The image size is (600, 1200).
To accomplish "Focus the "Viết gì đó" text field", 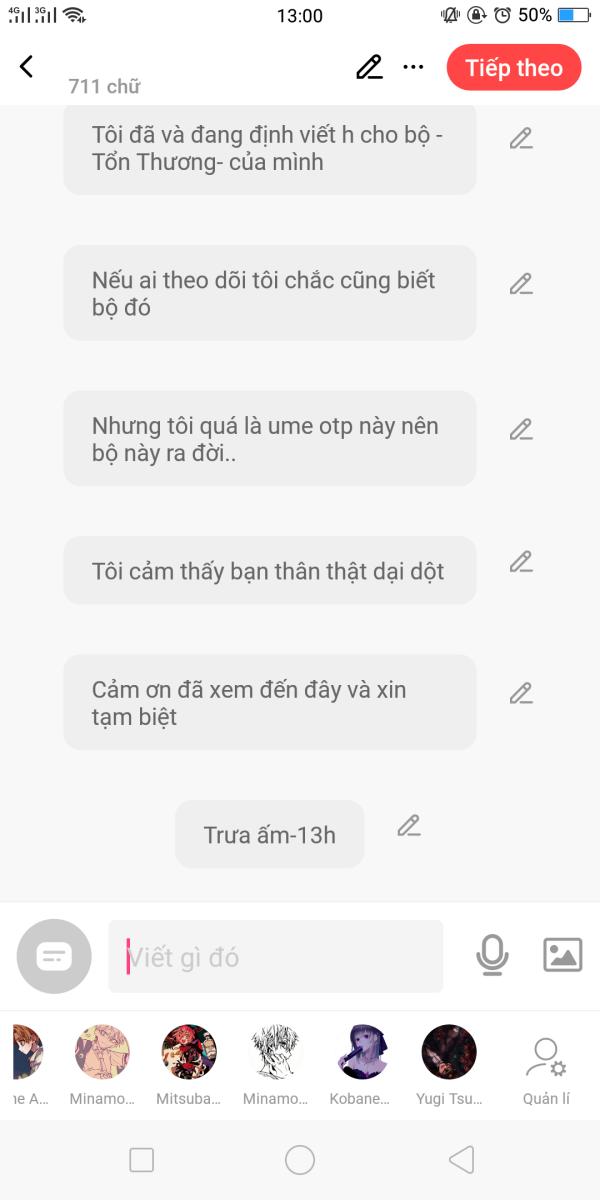I will [275, 957].
